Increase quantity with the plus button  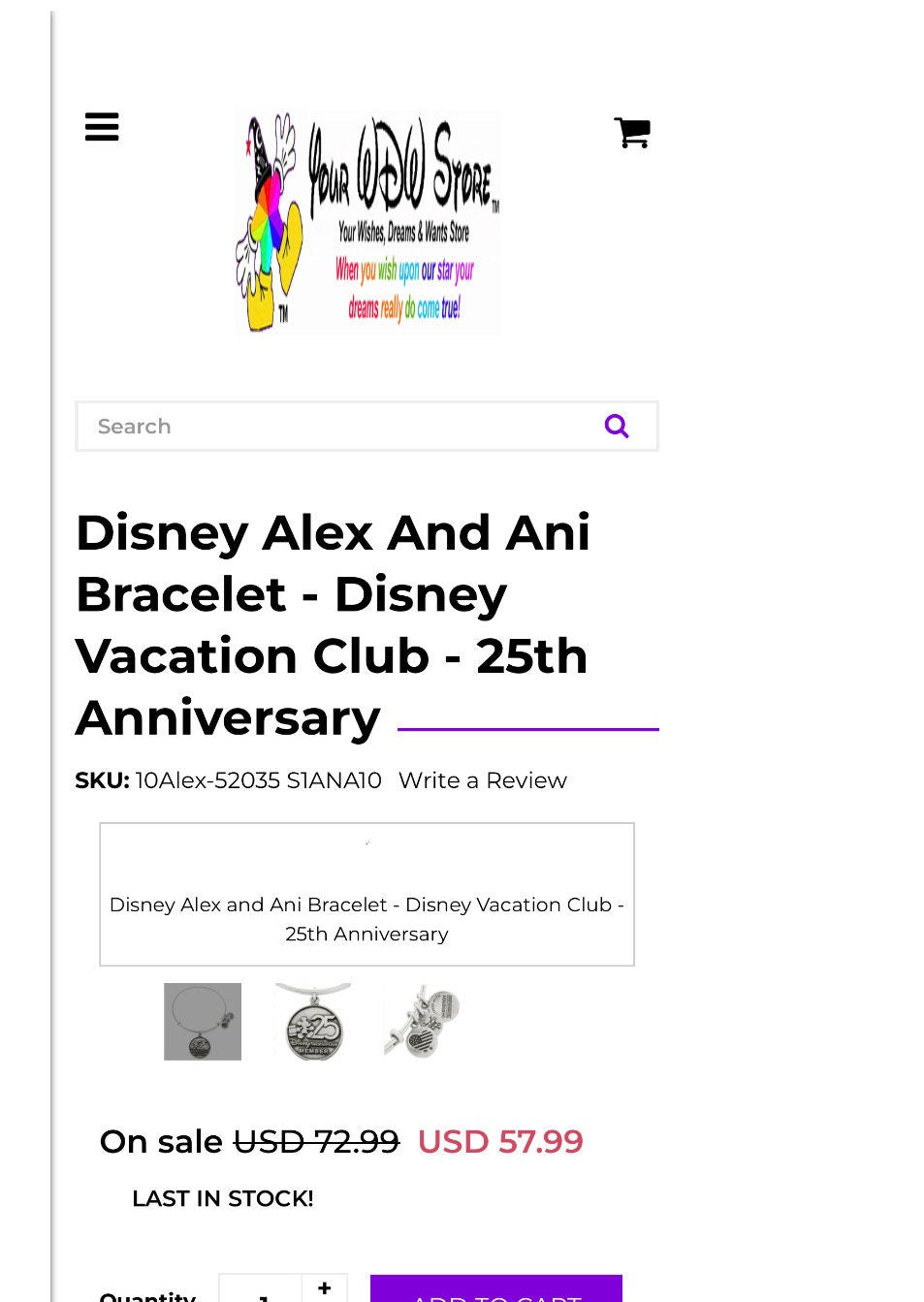point(325,1287)
